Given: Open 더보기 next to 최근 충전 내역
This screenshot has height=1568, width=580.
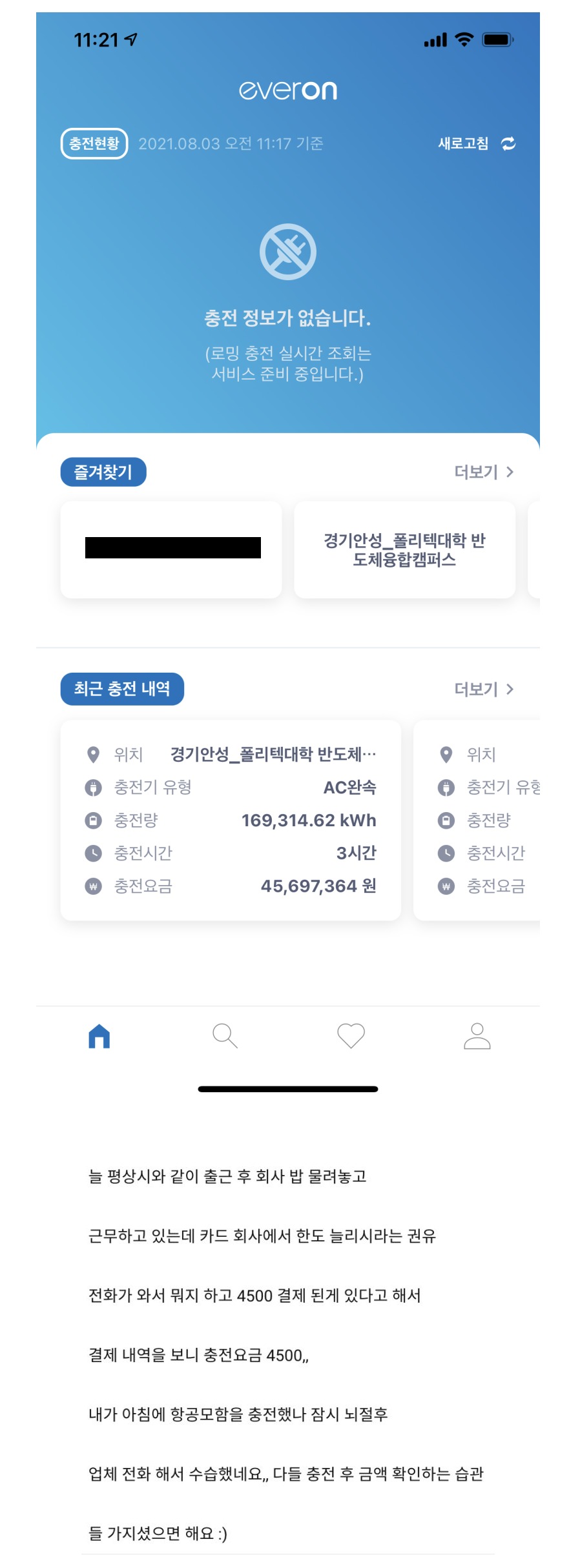Looking at the screenshot, I should point(483,689).
